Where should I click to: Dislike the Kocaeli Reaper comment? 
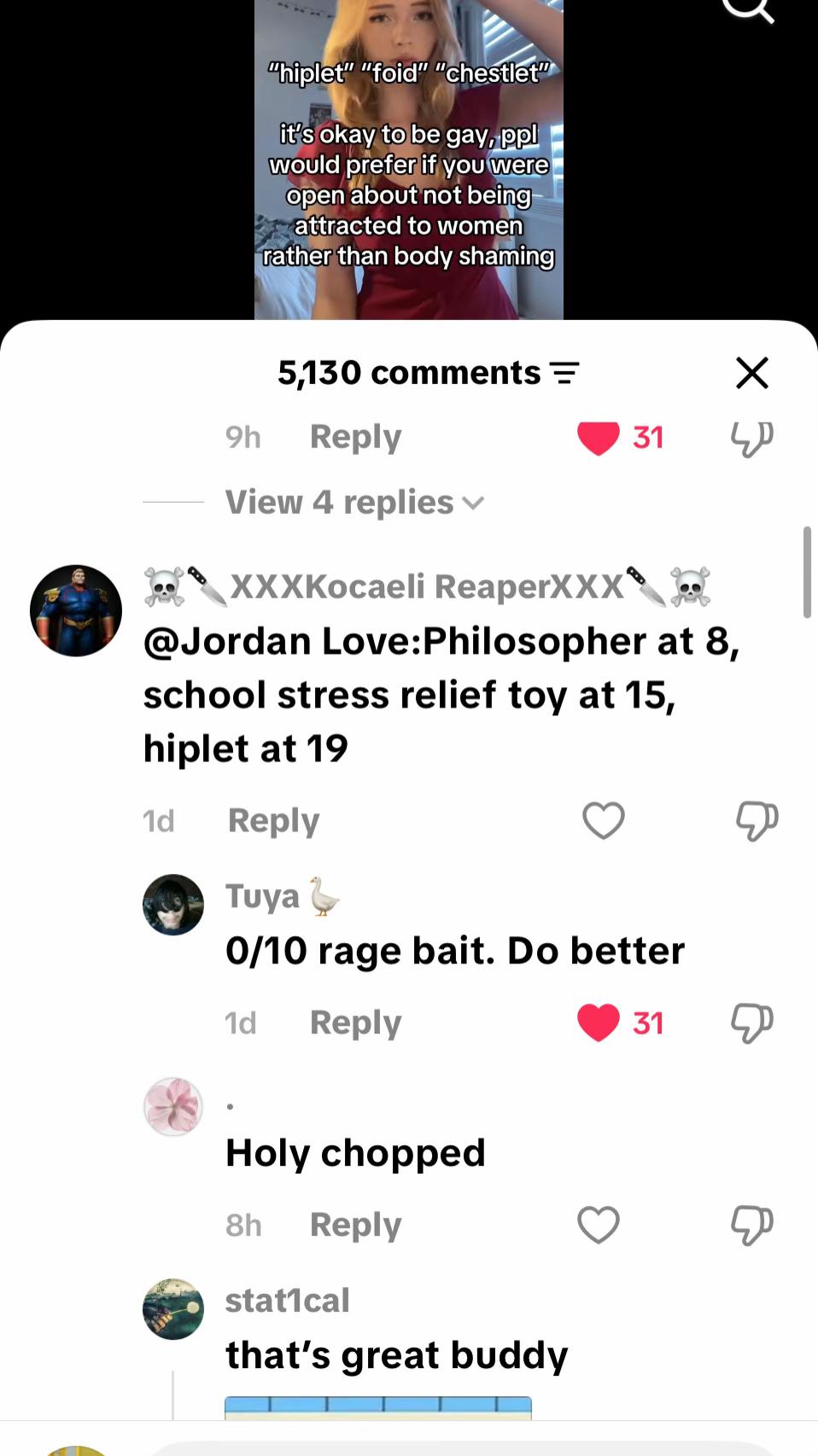(756, 821)
